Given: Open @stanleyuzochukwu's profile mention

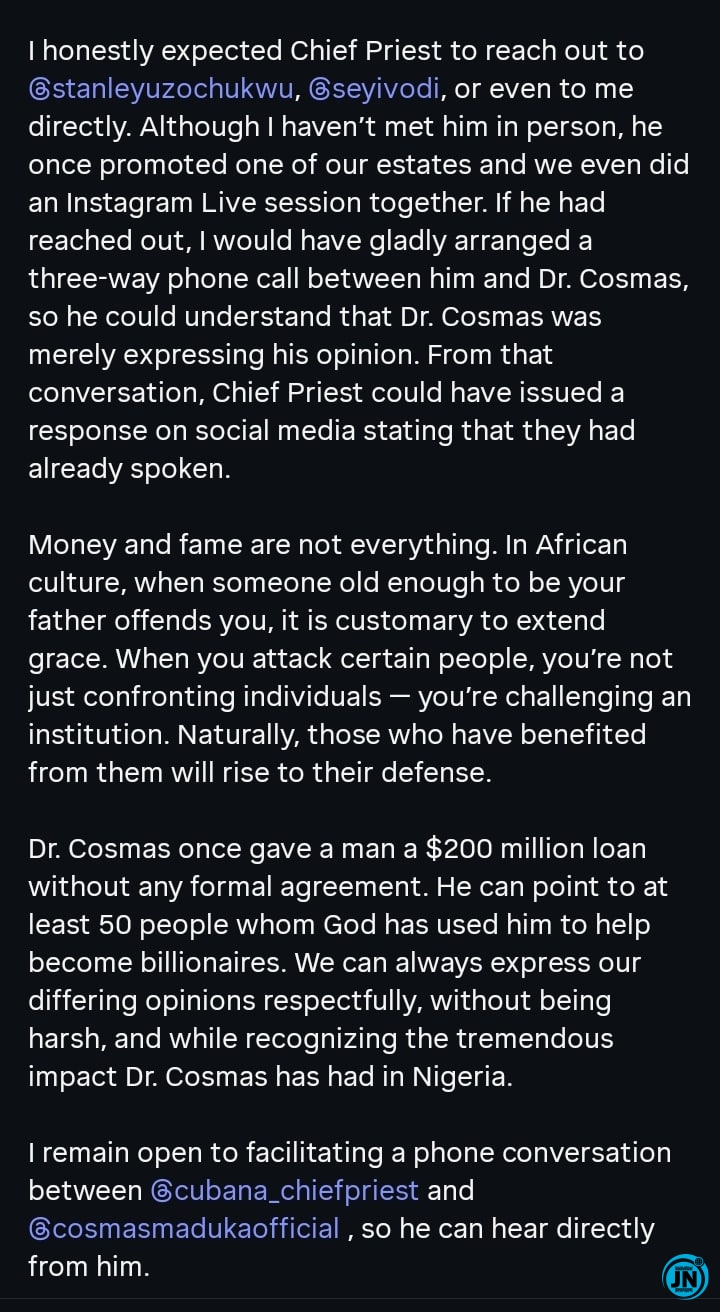Looking at the screenshot, I should [x=162, y=88].
